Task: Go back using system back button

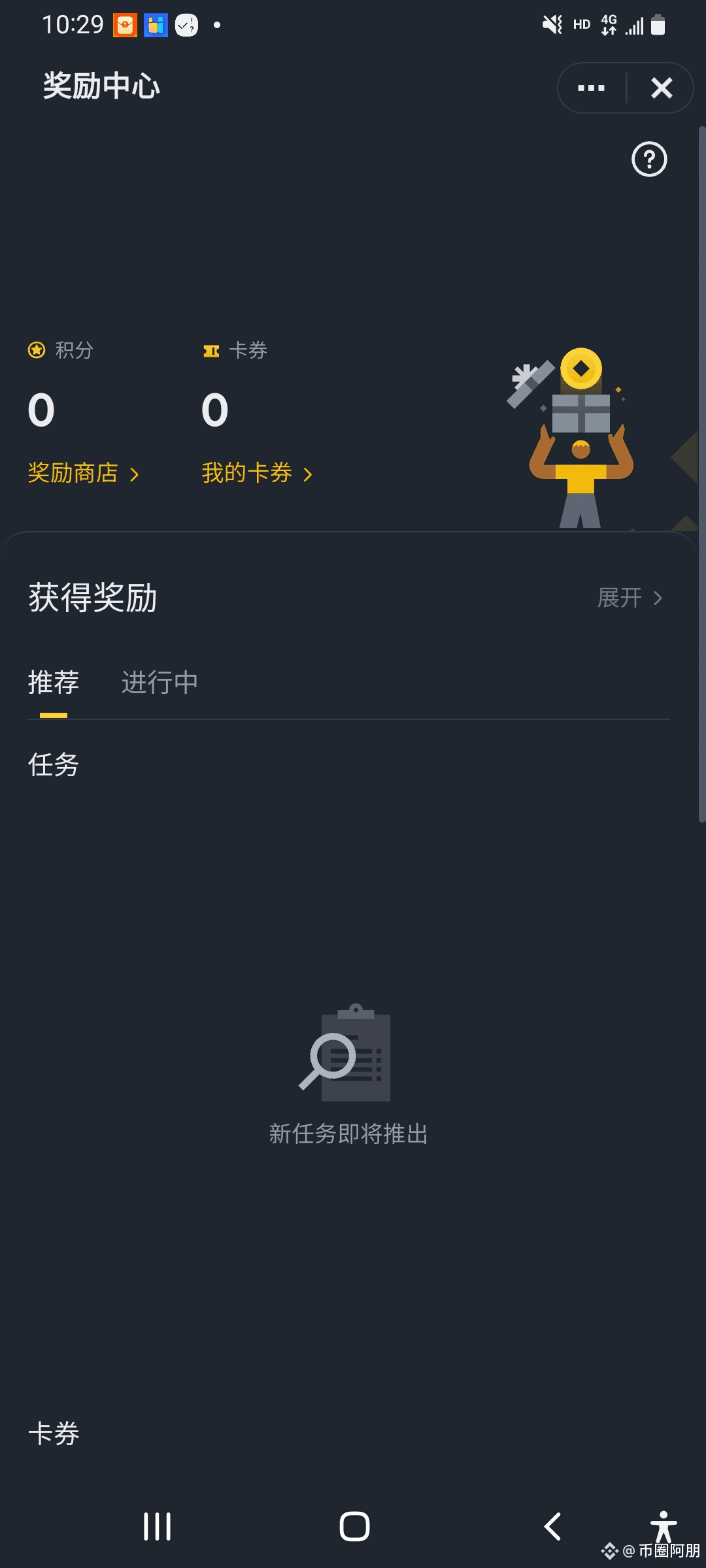Action: pyautogui.click(x=552, y=1527)
